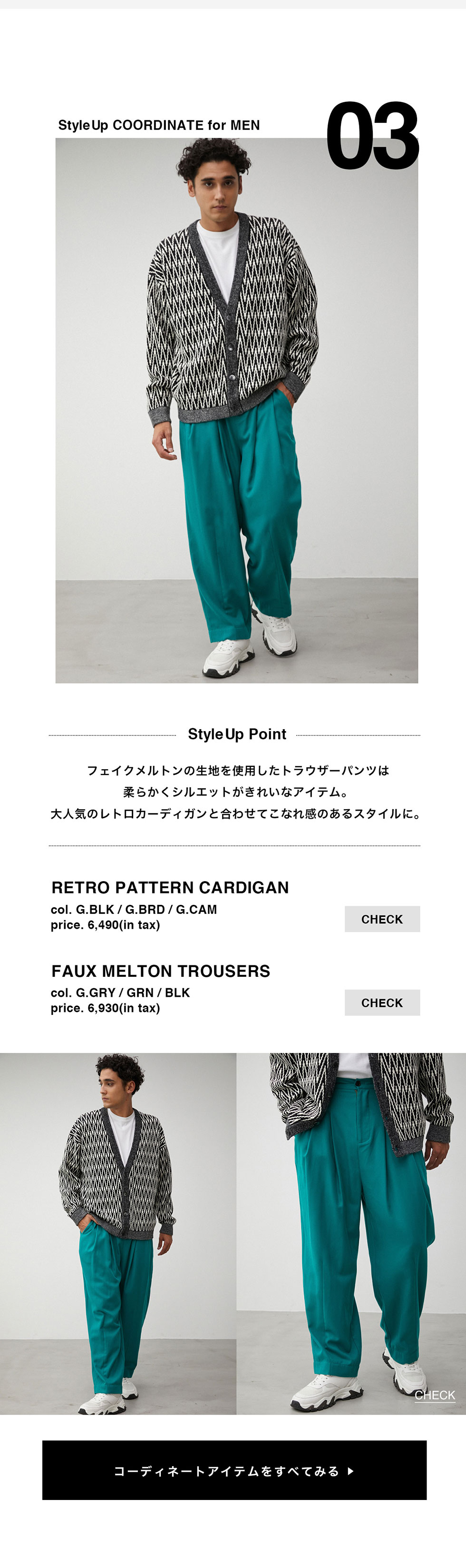Open the underlined CHECK link on trousers photo

point(434,1395)
